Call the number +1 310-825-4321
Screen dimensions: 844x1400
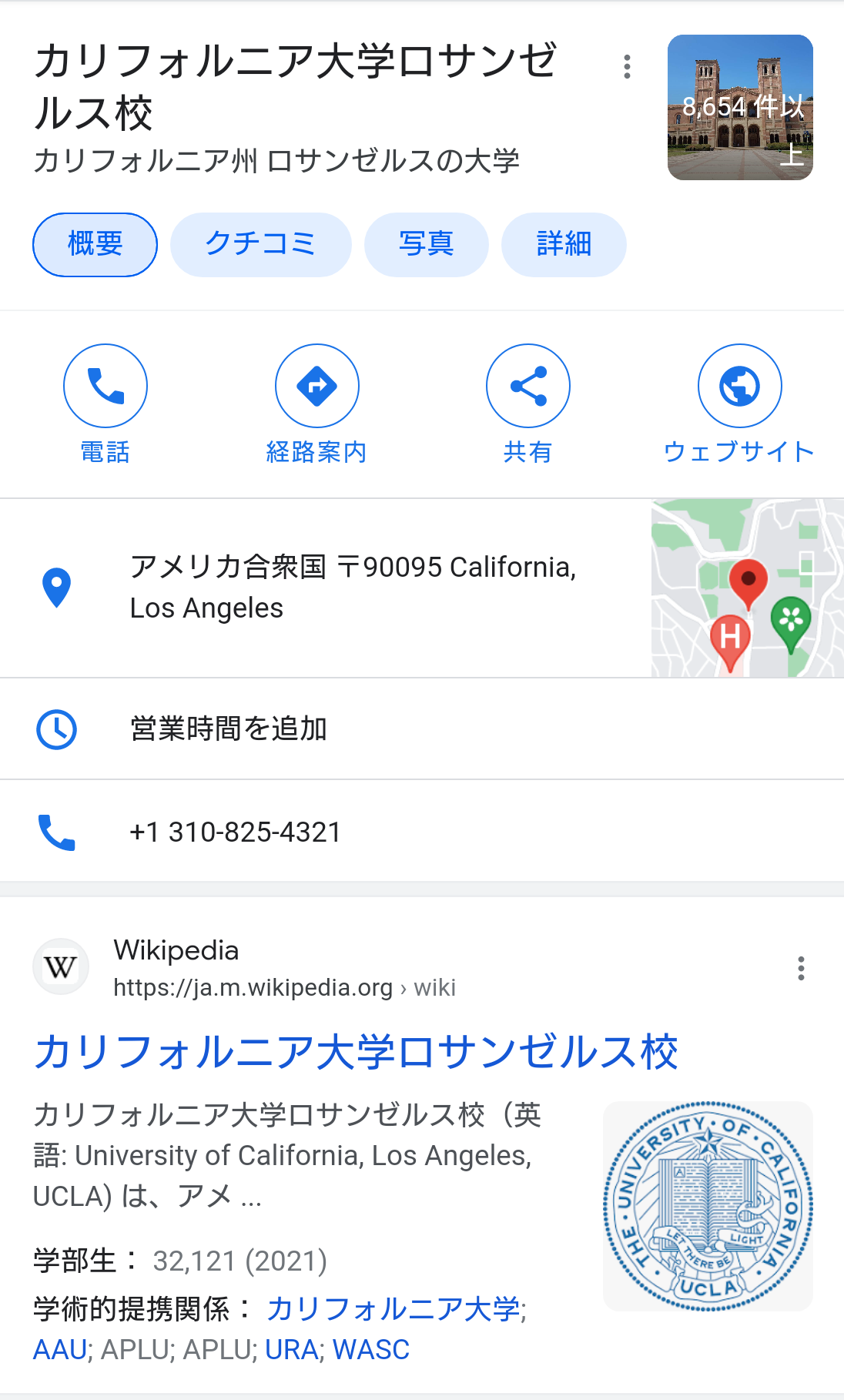point(235,832)
